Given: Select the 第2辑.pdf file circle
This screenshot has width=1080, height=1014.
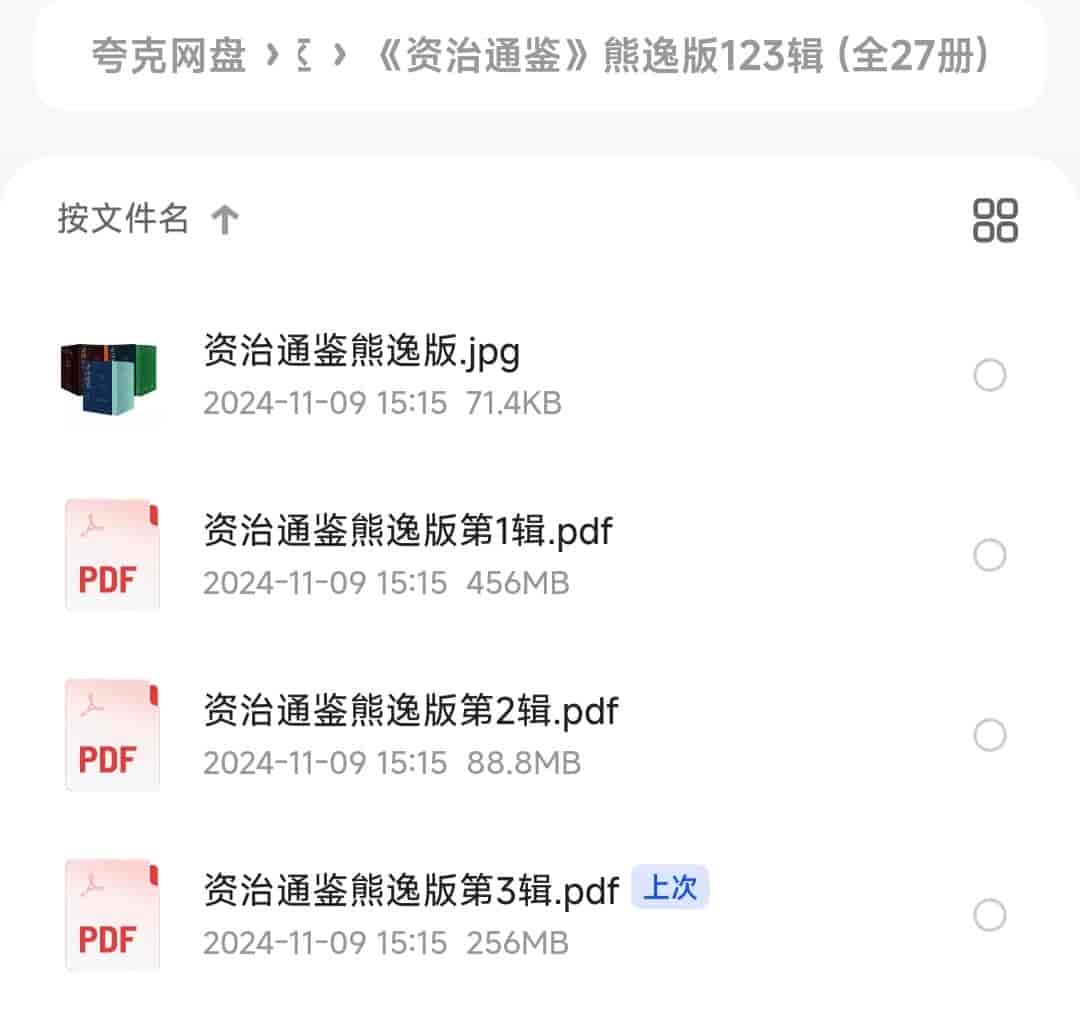Looking at the screenshot, I should (989, 735).
